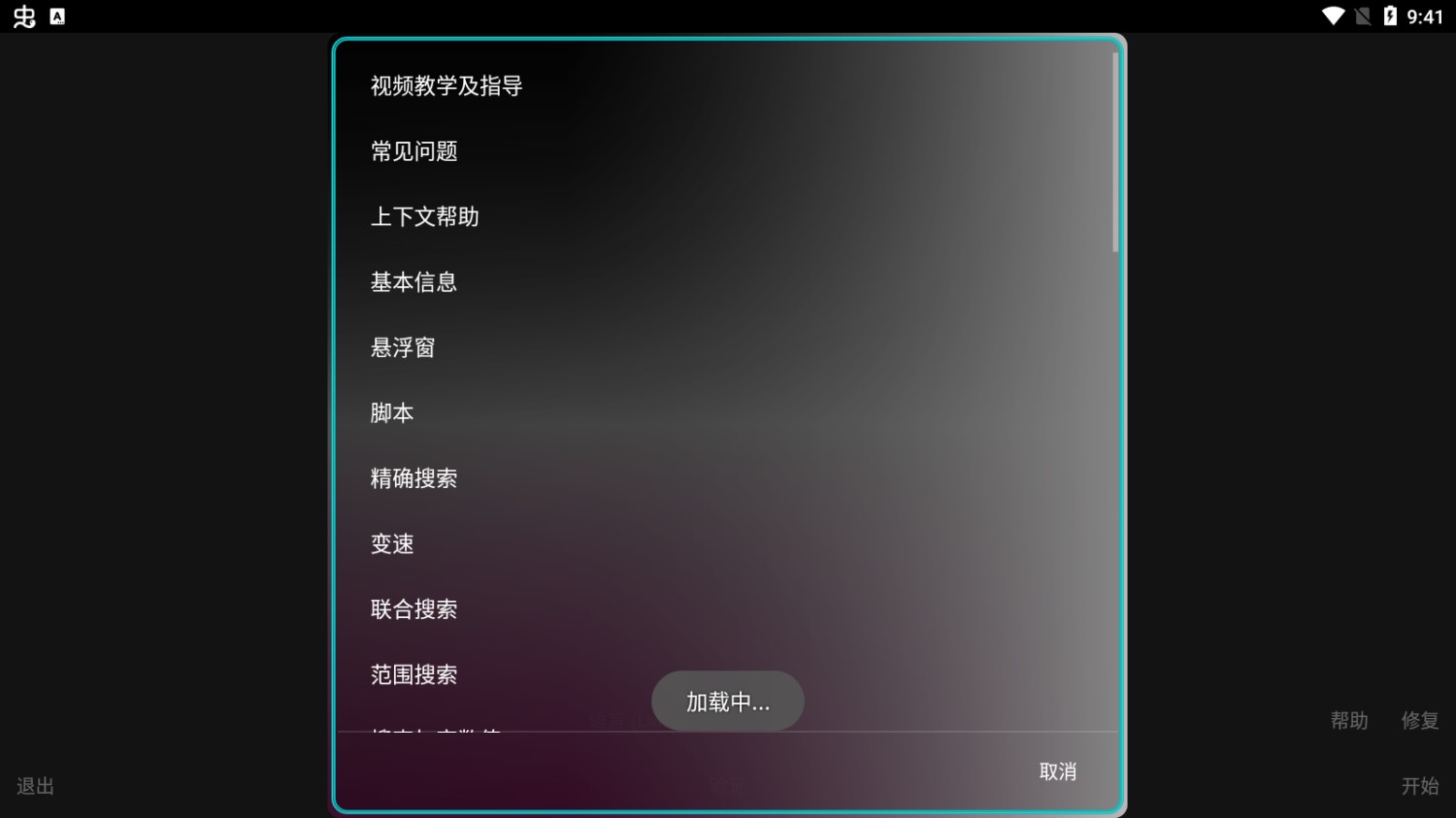View 精确搜索 help topic
The height and width of the screenshot is (818, 1456).
click(414, 478)
